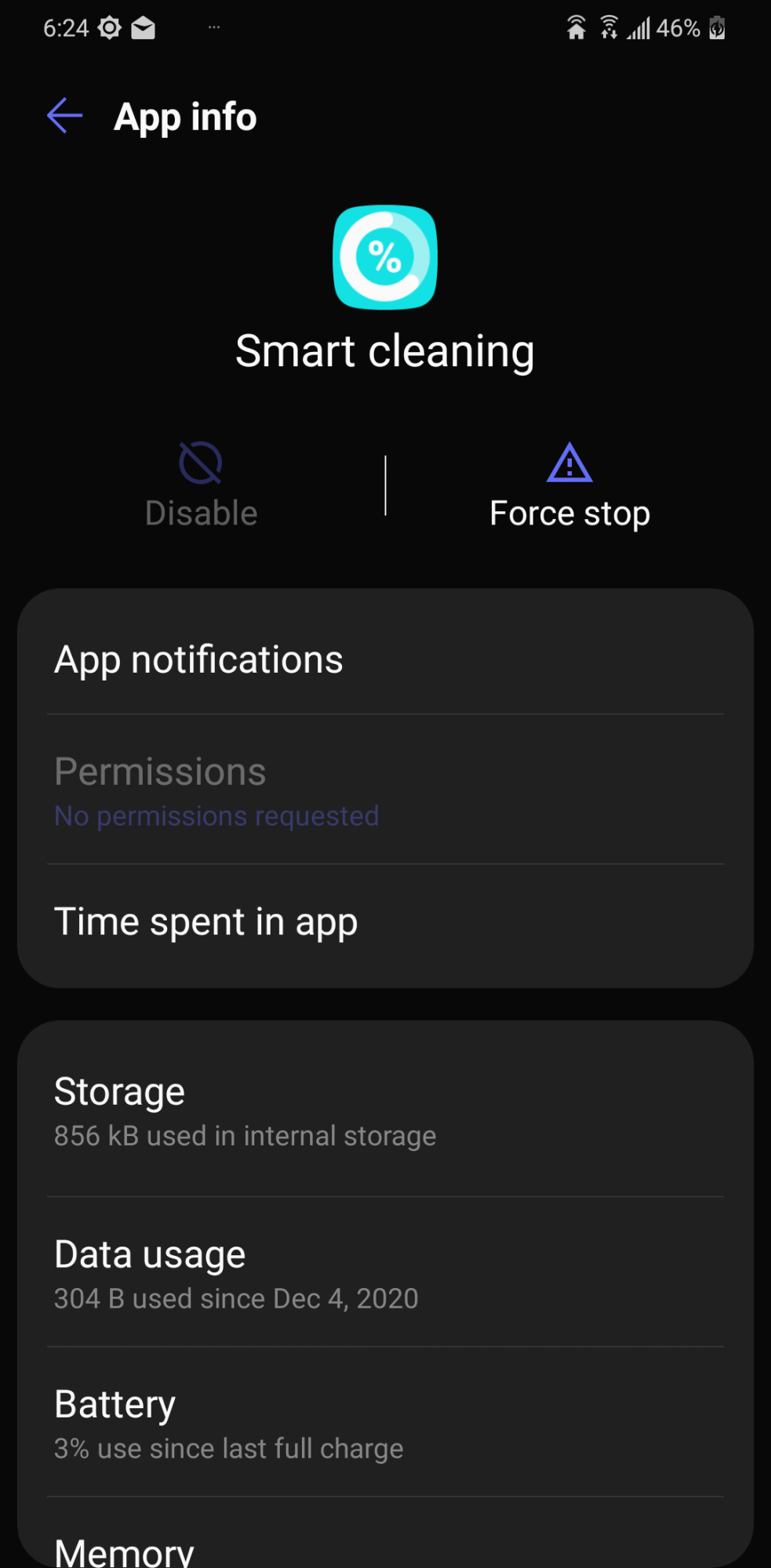Go back using the arrow icon
This screenshot has width=771, height=1568.
(x=65, y=116)
